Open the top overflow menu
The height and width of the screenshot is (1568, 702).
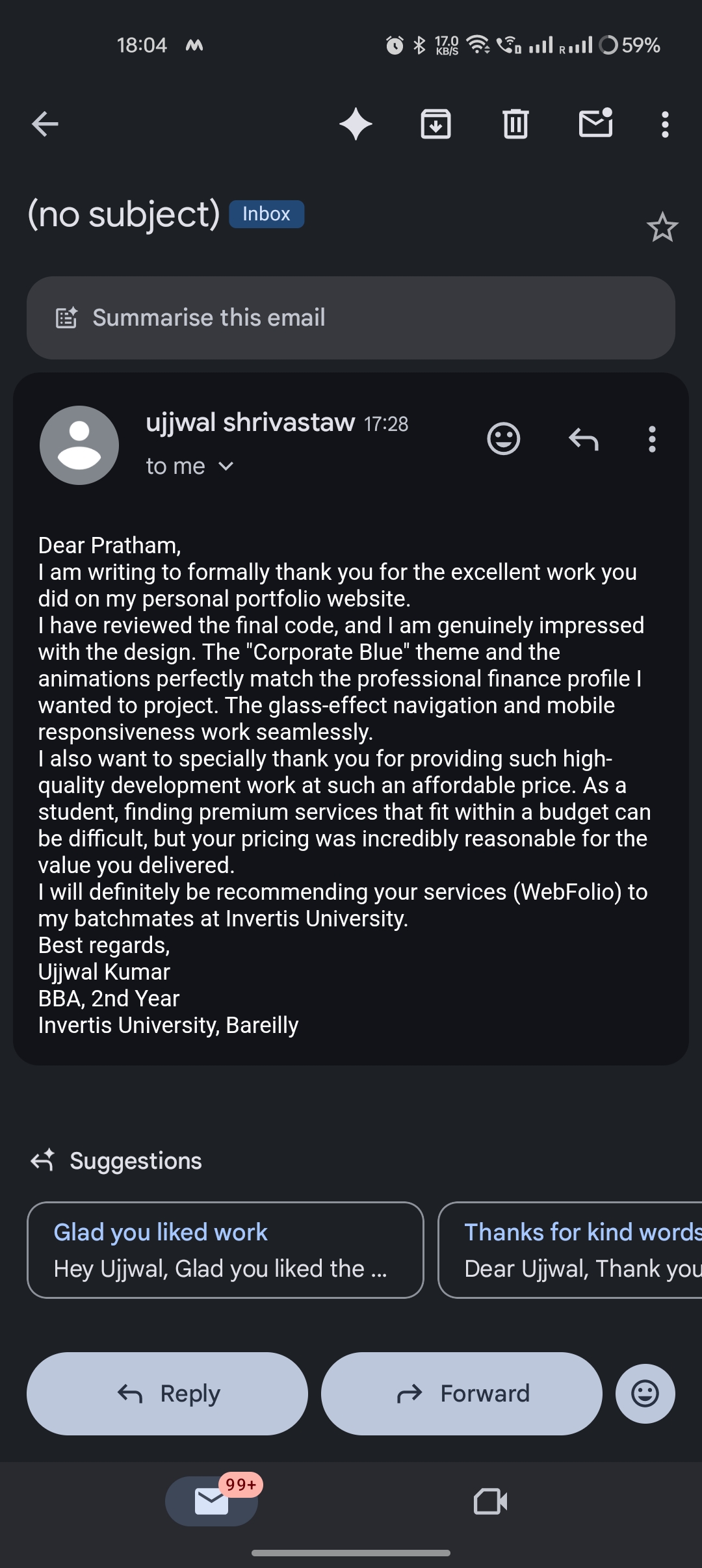click(x=664, y=124)
